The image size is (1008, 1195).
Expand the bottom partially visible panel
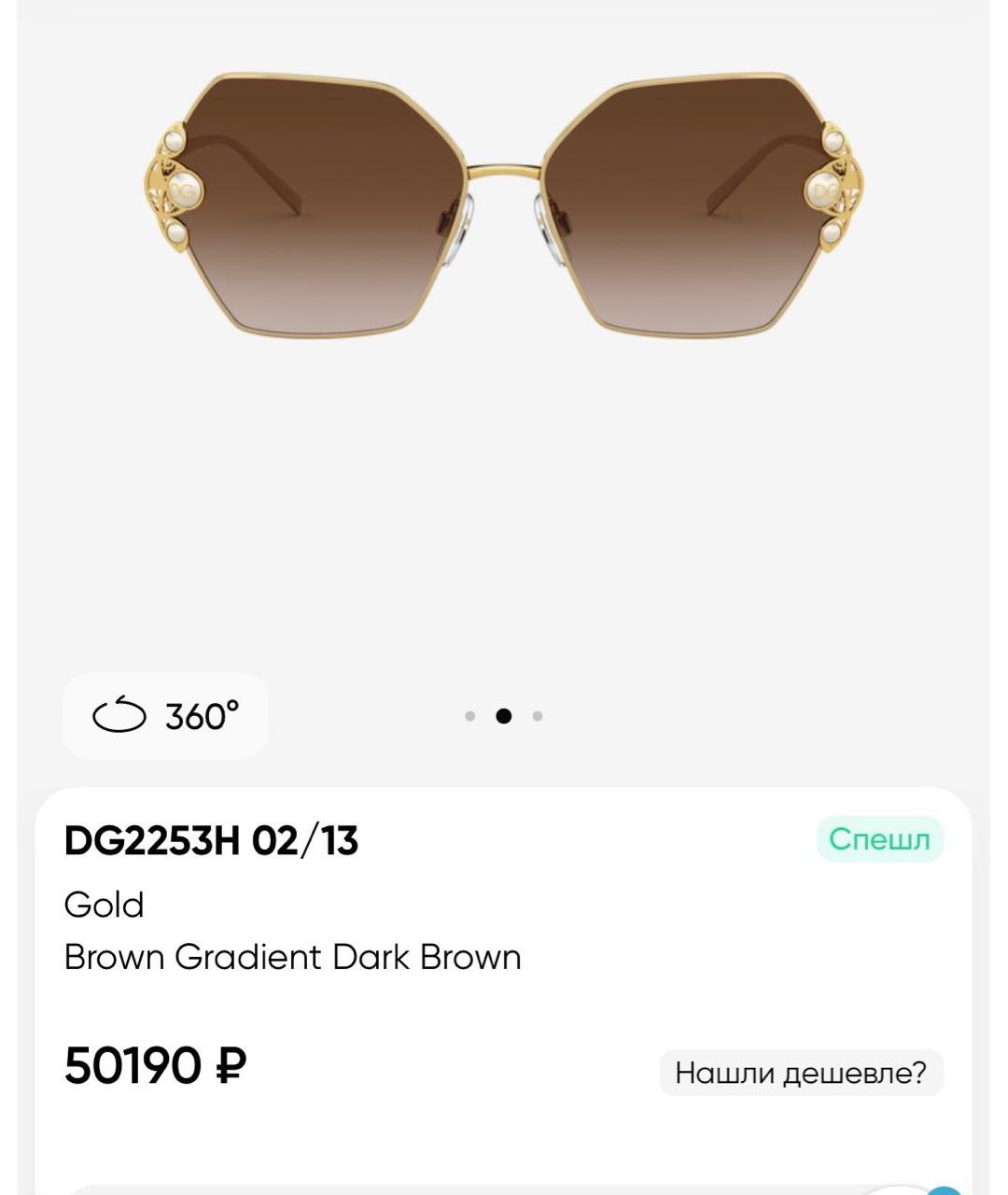pos(504,1186)
